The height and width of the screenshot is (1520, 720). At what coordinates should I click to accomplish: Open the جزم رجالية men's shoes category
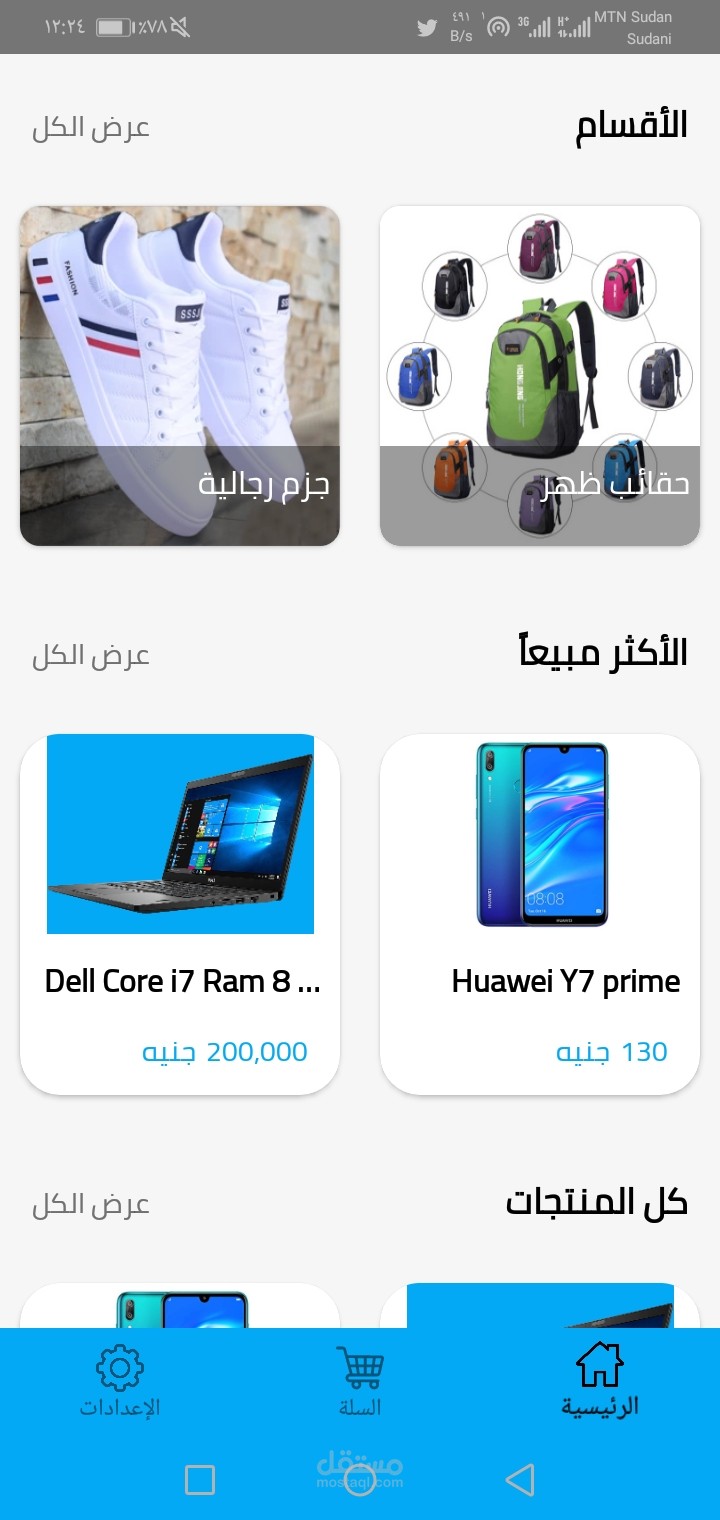(x=180, y=376)
